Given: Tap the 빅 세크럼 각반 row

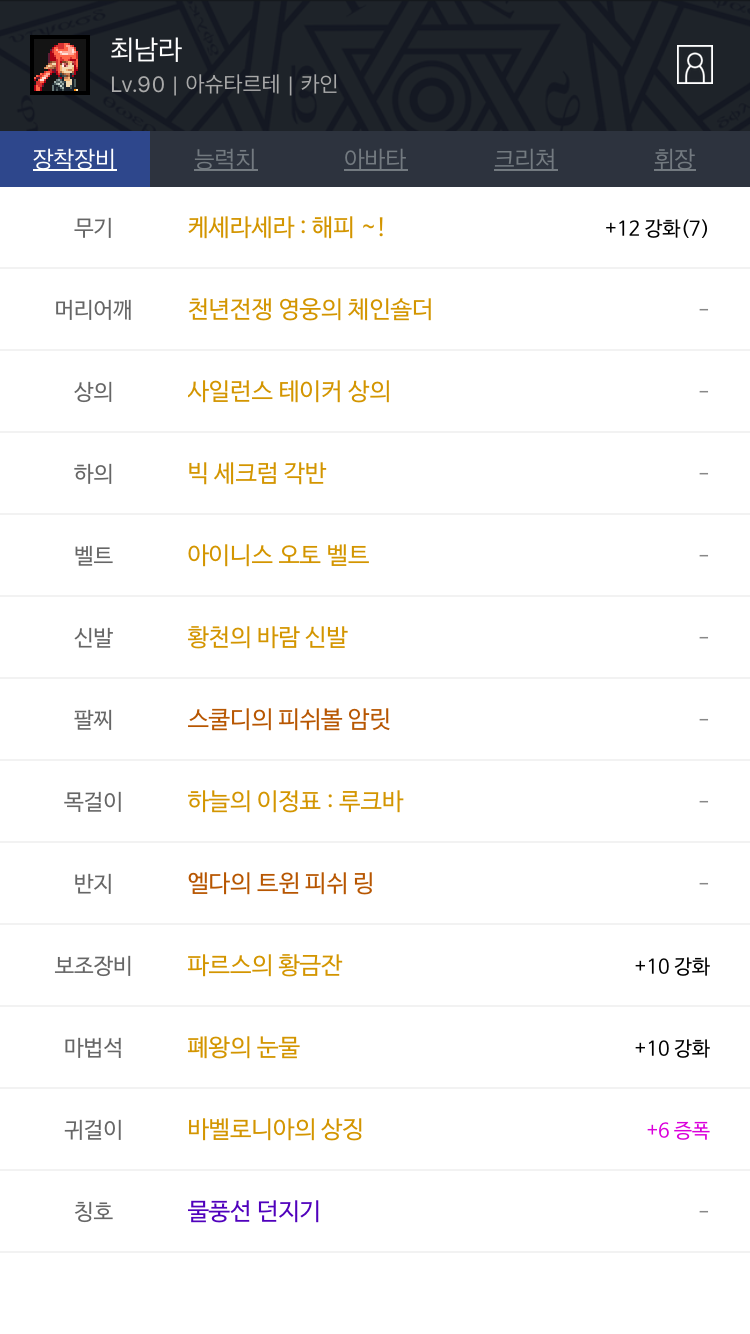Looking at the screenshot, I should pos(375,474).
